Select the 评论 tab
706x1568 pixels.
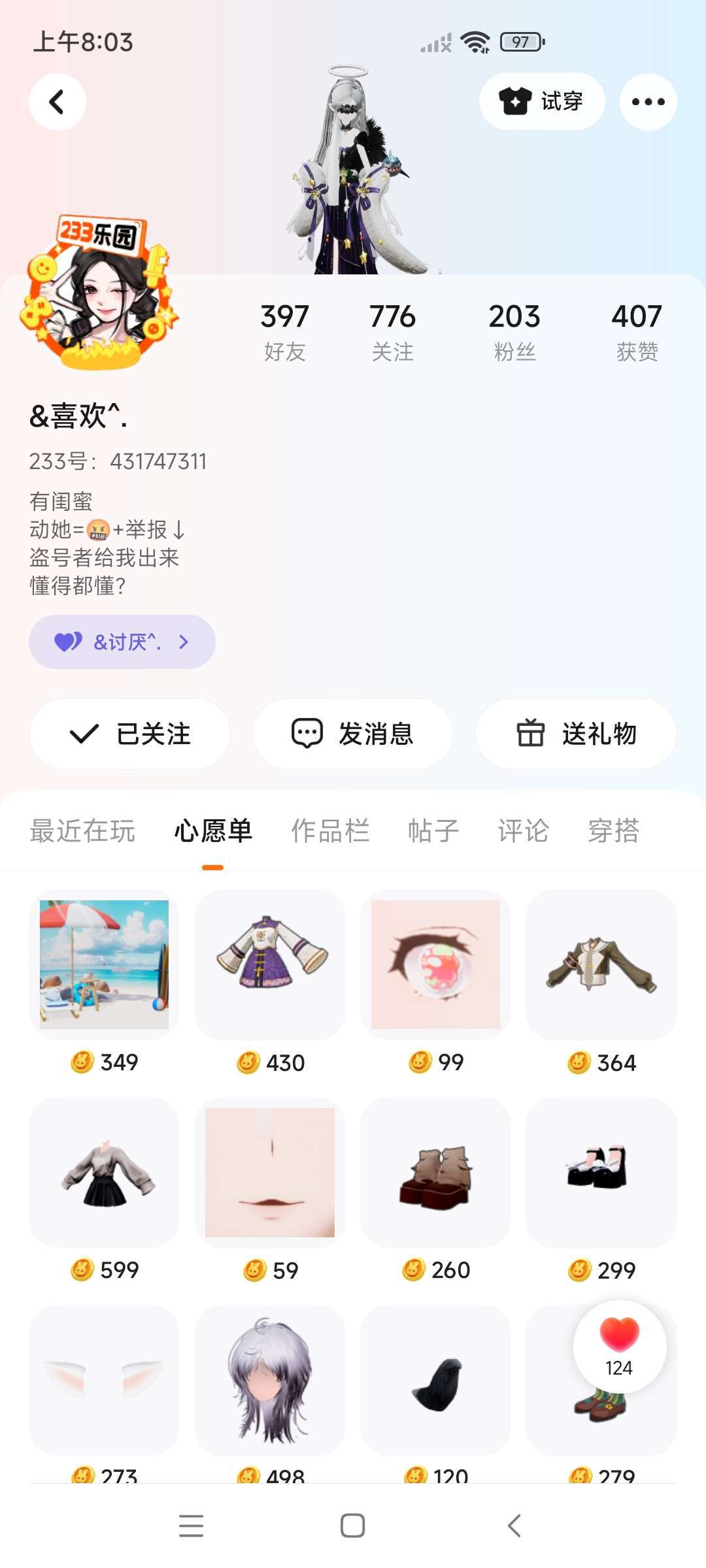(523, 831)
